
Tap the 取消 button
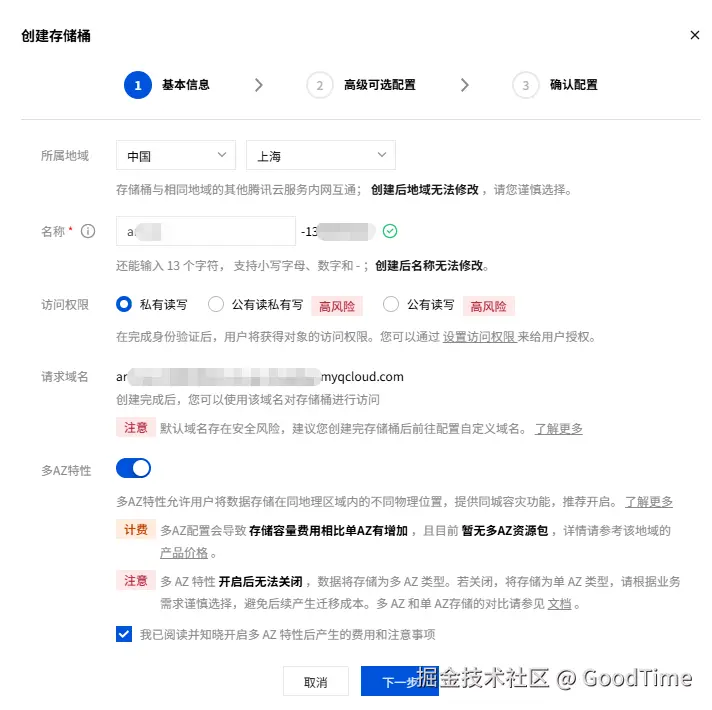click(x=315, y=682)
